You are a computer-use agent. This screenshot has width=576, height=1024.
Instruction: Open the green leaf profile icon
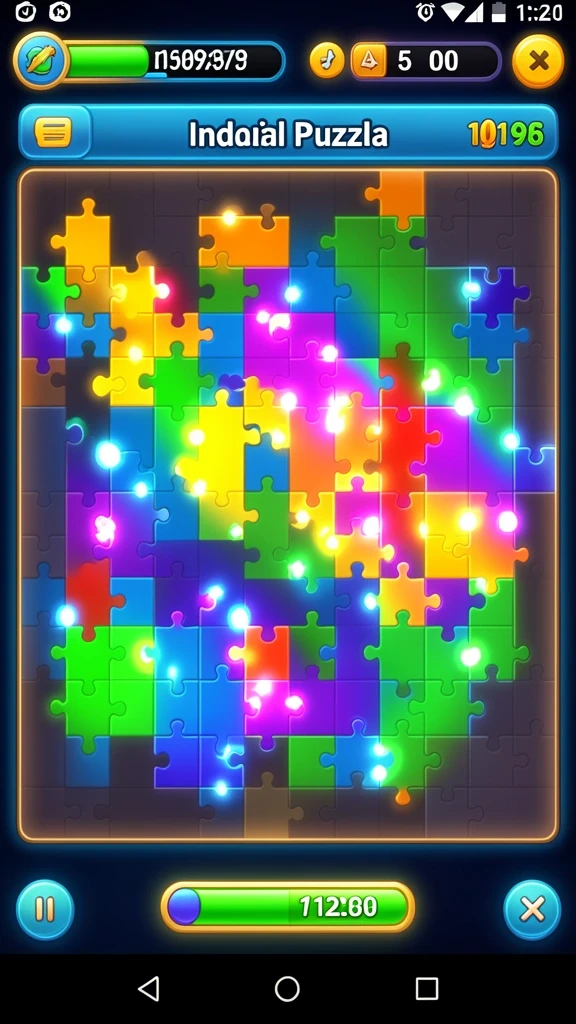(x=40, y=60)
